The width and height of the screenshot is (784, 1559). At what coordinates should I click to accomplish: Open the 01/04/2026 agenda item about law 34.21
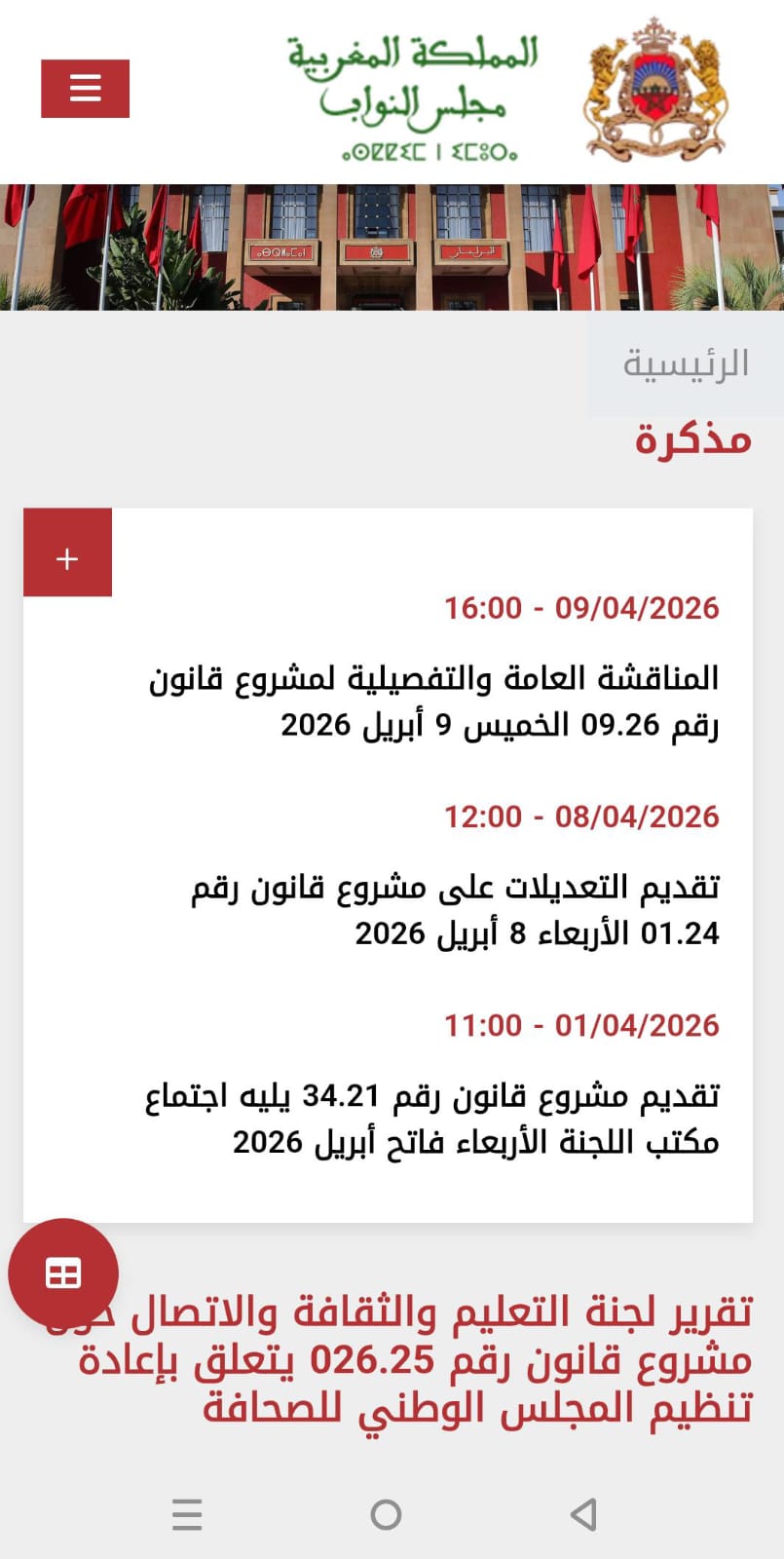(x=432, y=1118)
